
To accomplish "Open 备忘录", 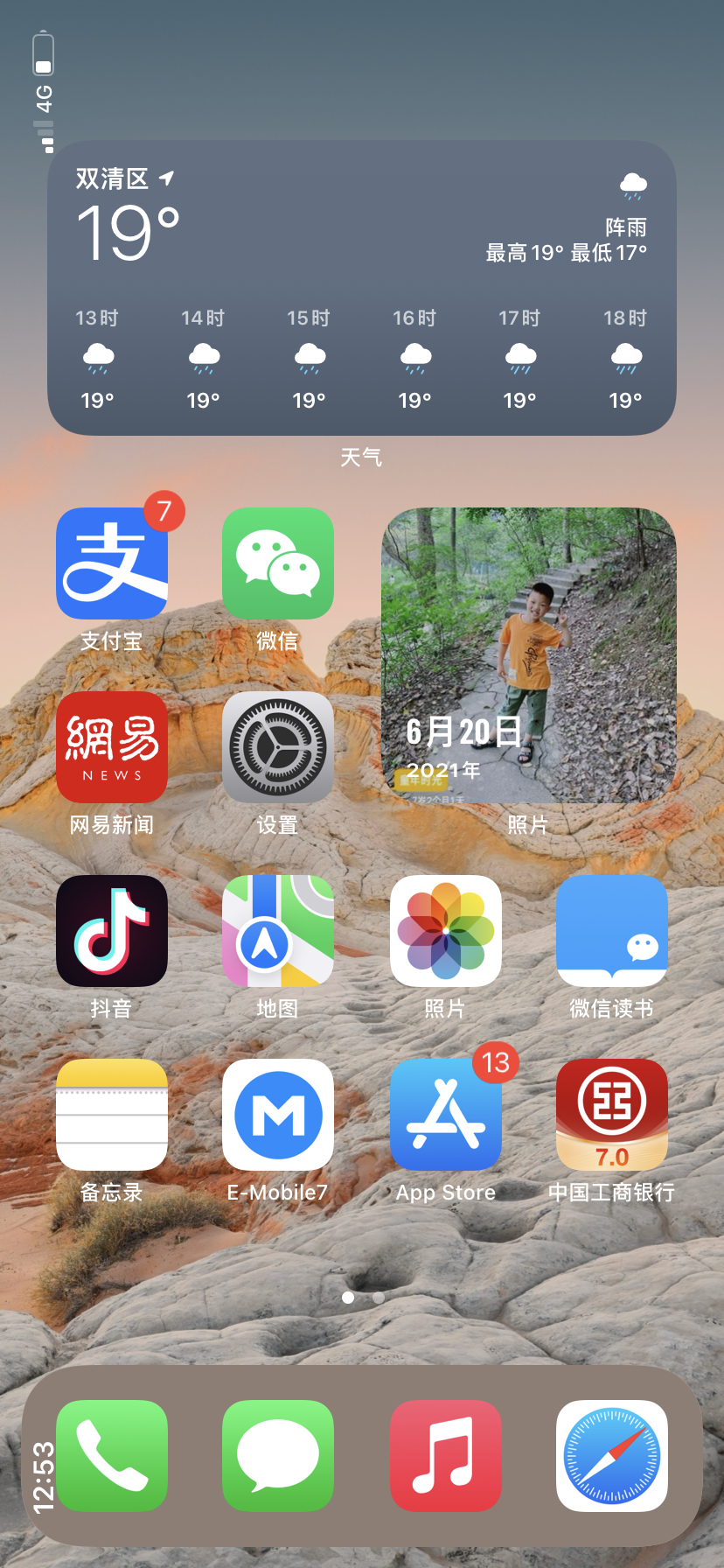I will pos(112,1115).
